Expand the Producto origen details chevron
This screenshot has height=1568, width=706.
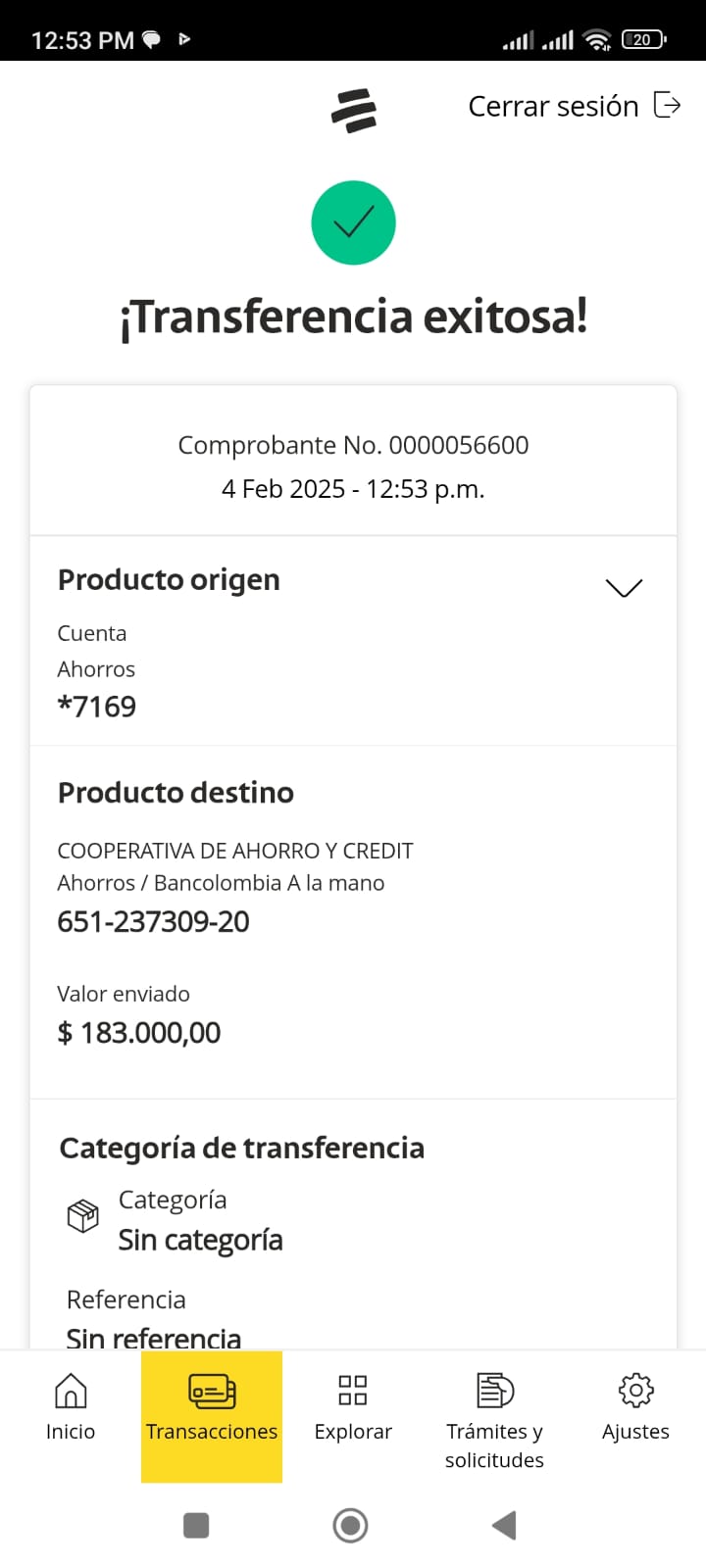tap(624, 587)
